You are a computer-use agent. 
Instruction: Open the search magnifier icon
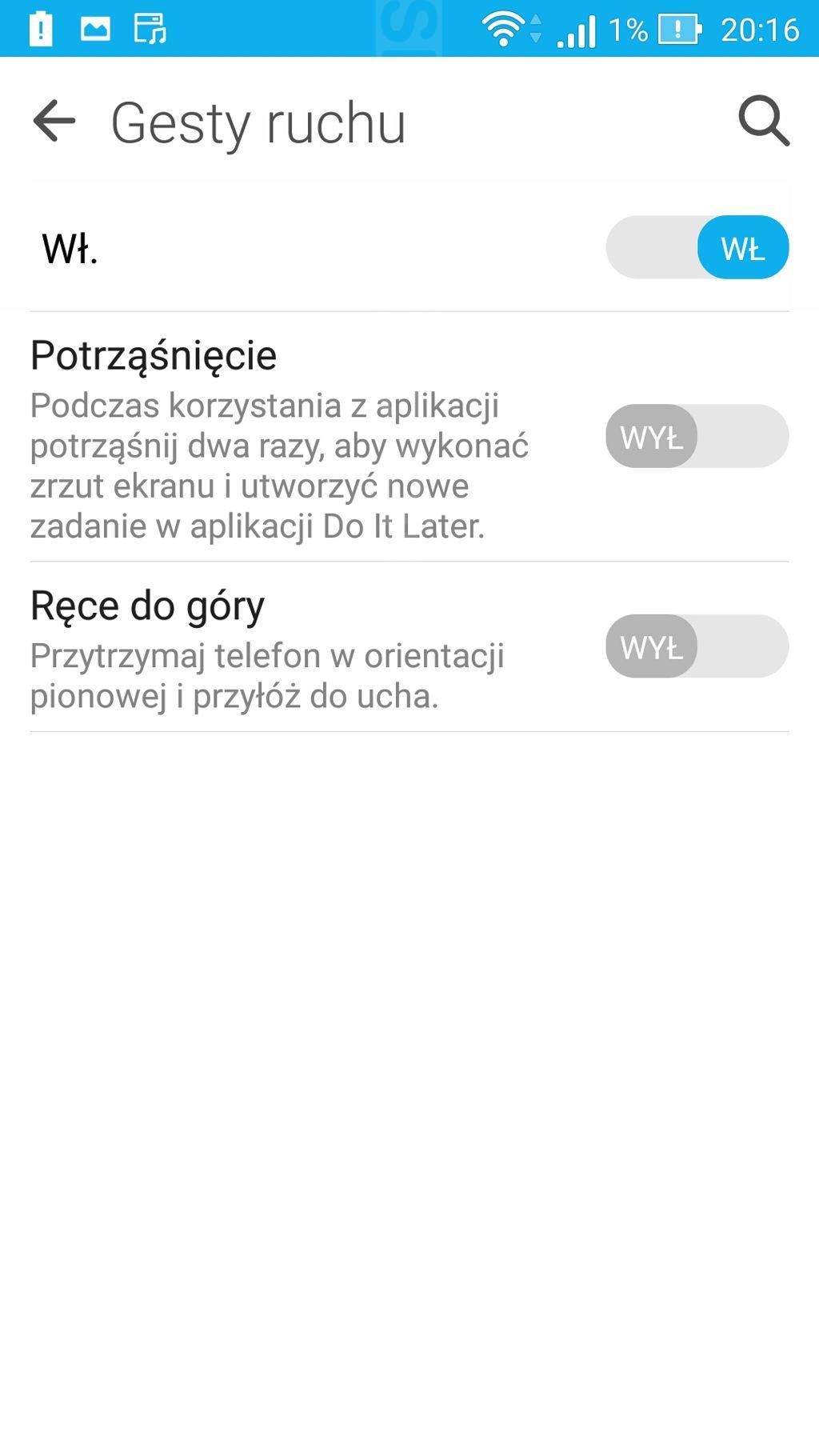764,122
